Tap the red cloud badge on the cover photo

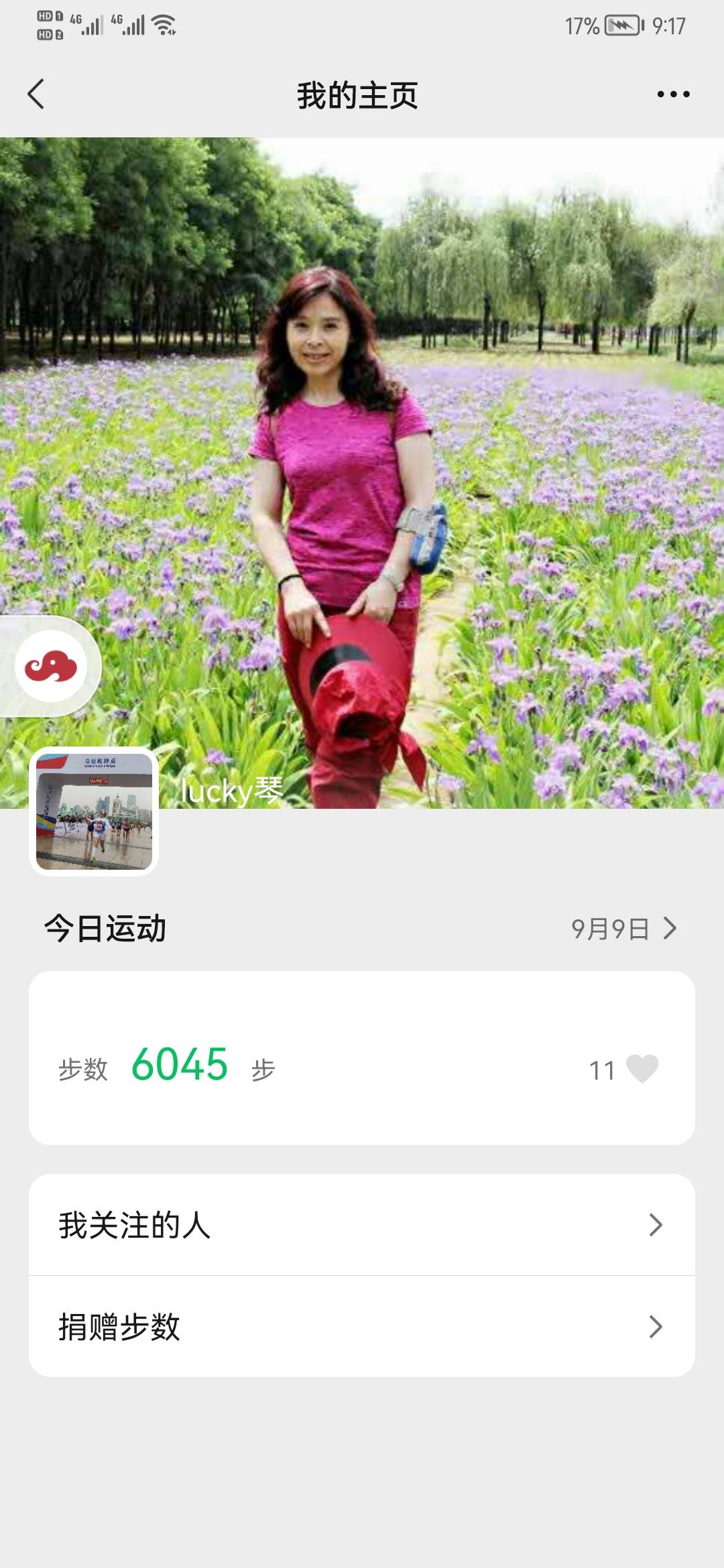point(49,663)
